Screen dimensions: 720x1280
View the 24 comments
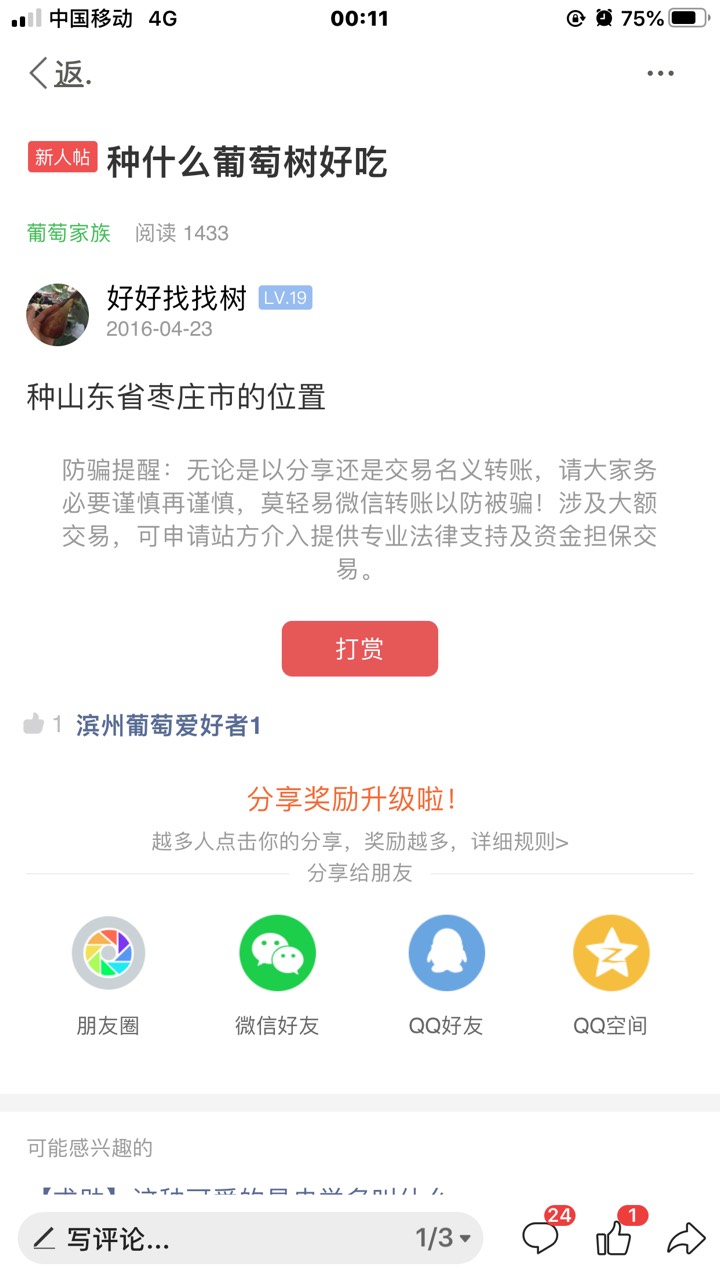[x=541, y=1239]
